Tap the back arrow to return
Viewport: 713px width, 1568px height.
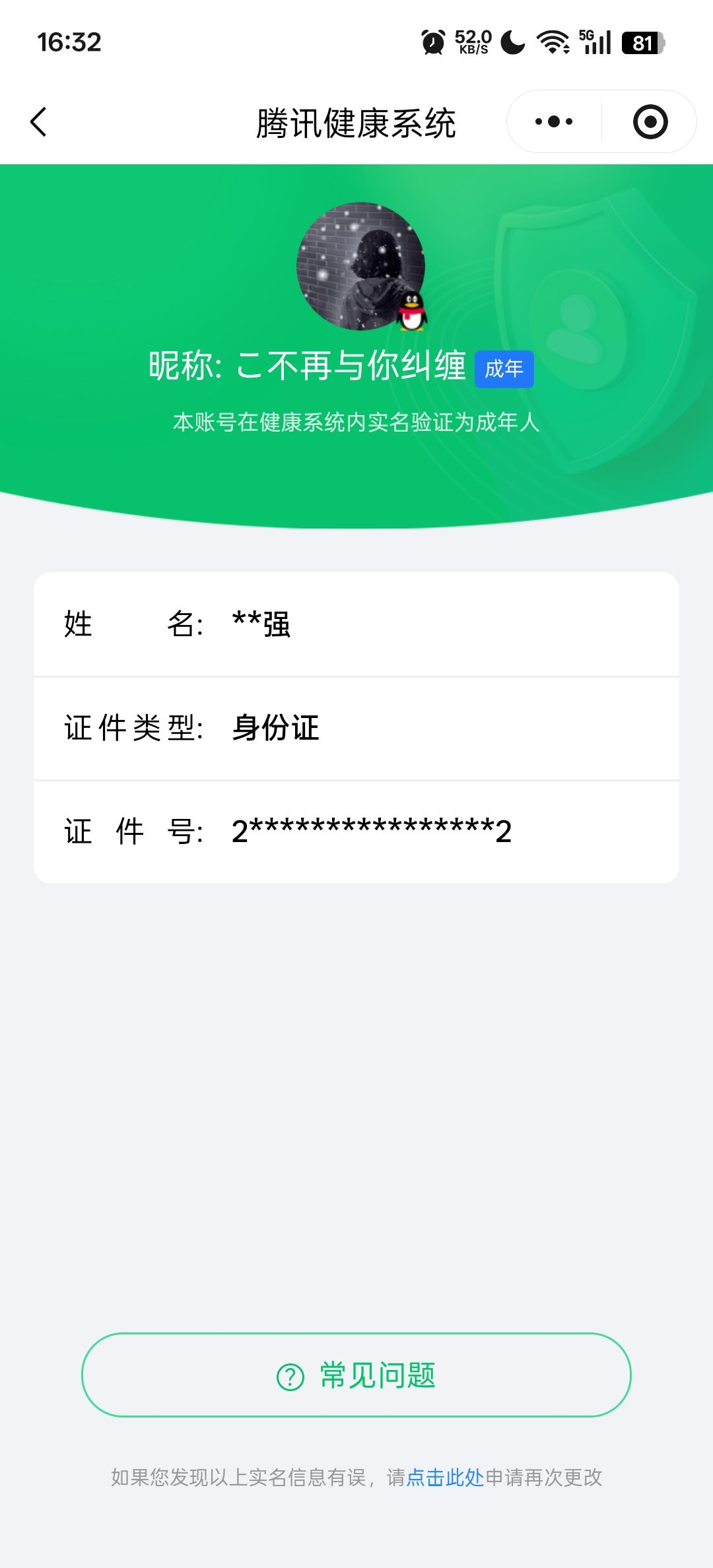(39, 121)
